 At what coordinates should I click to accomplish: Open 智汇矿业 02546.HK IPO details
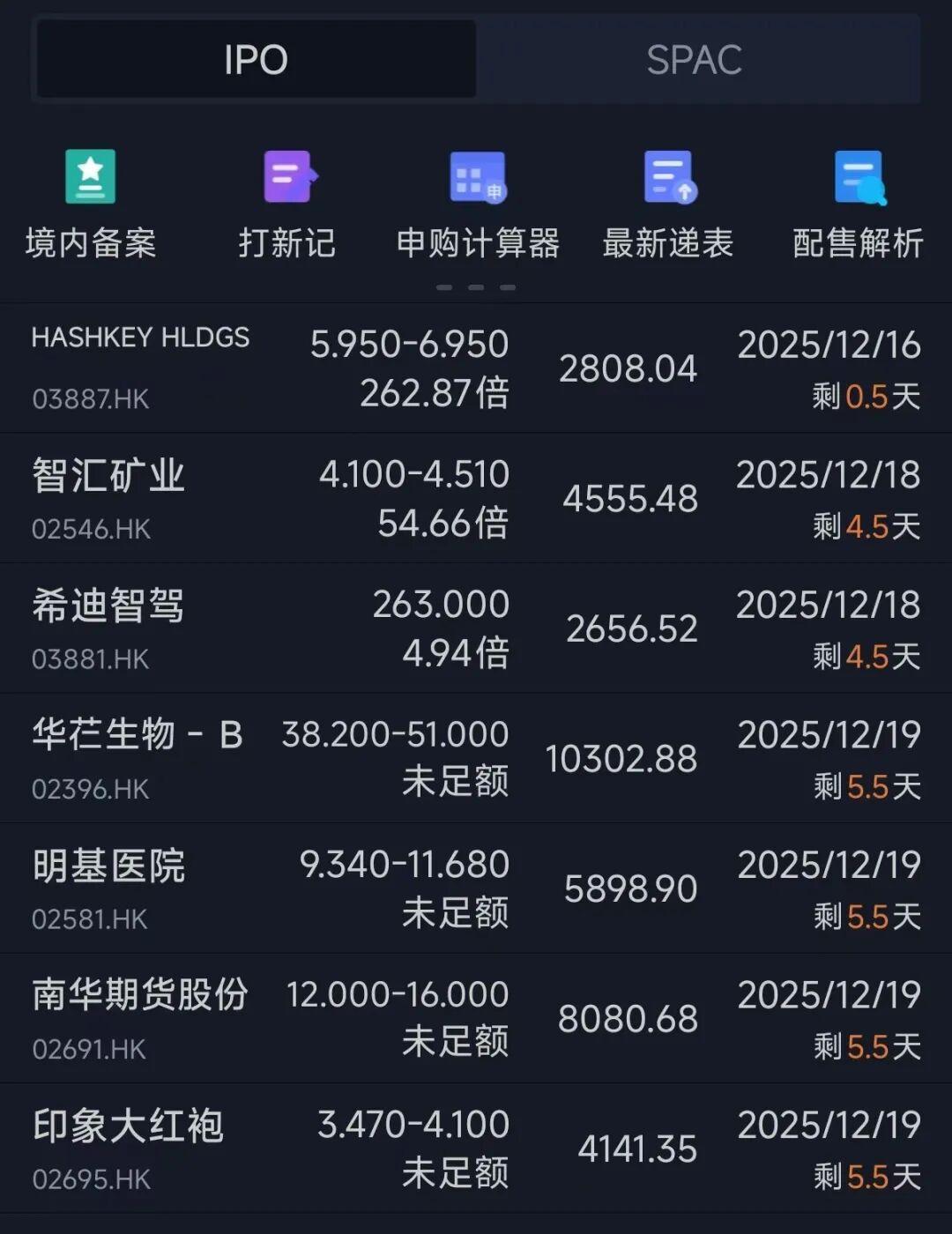click(x=476, y=499)
